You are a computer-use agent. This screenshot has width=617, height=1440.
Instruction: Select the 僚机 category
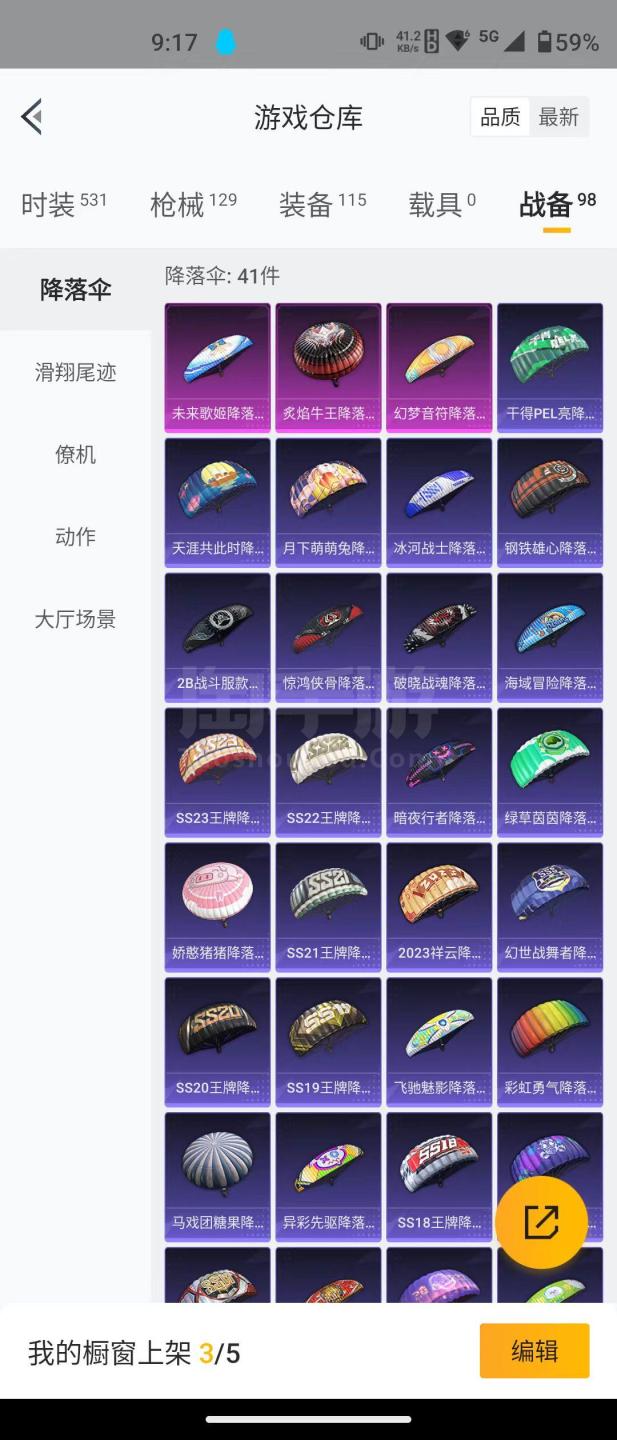[76, 455]
